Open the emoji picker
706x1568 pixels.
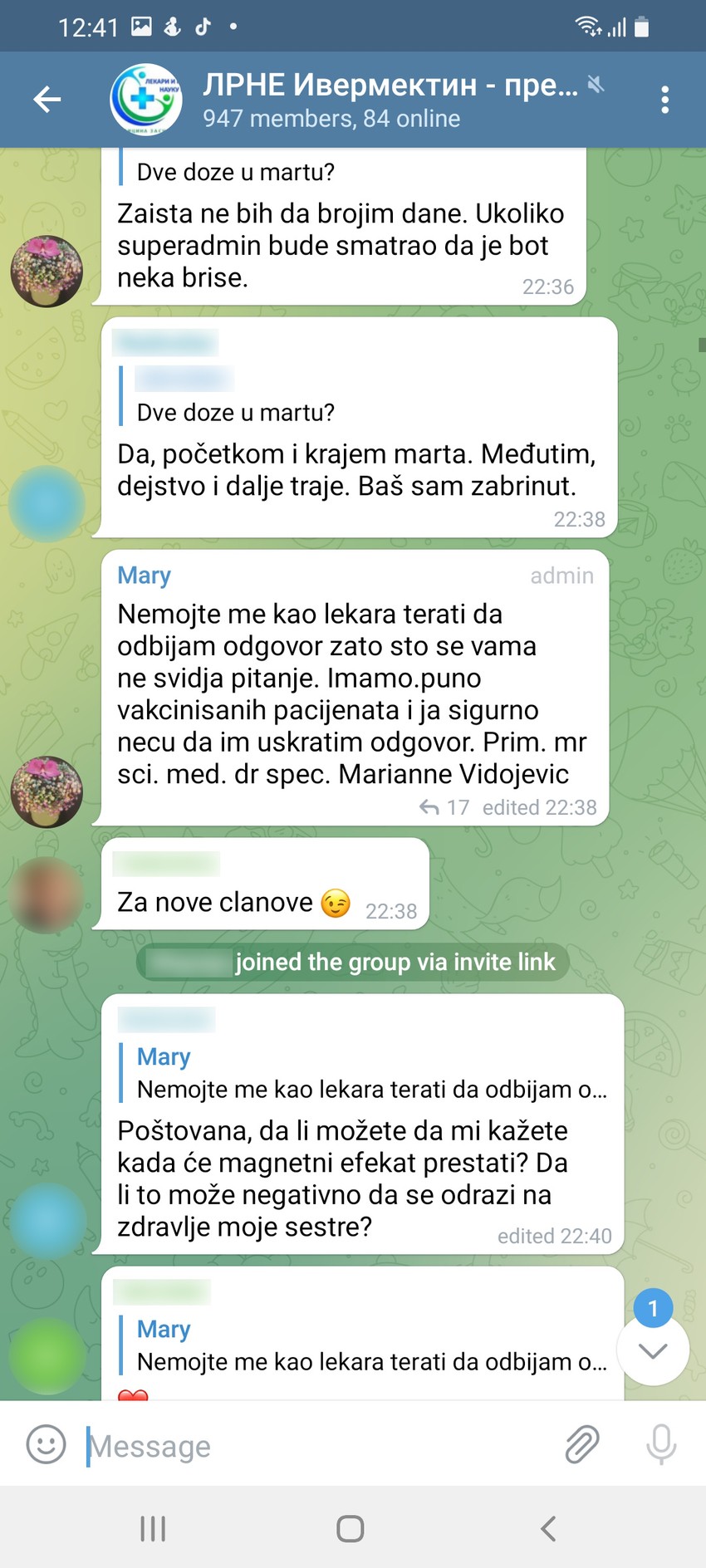click(x=46, y=1444)
